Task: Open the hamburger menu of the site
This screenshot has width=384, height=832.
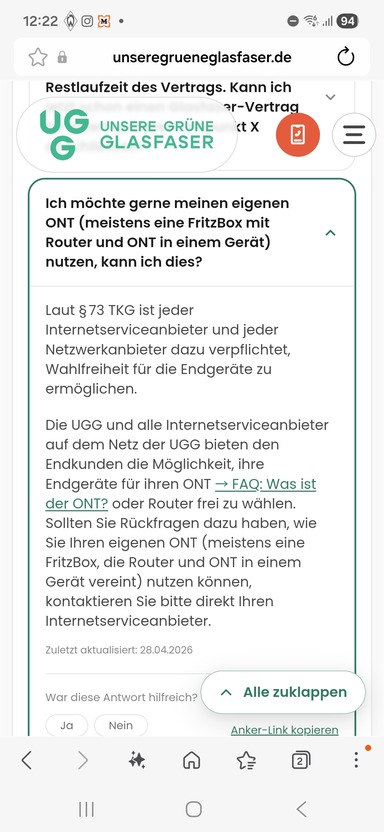Action: (x=354, y=135)
